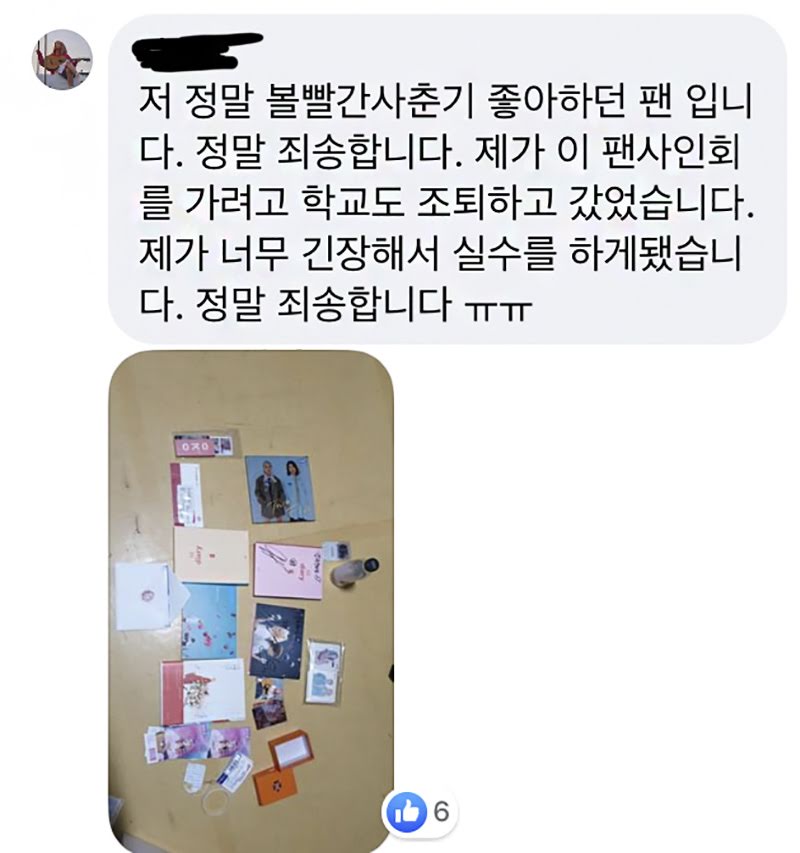This screenshot has height=853, width=800.
Task: Open the commenter's profile picture
Action: click(x=64, y=58)
